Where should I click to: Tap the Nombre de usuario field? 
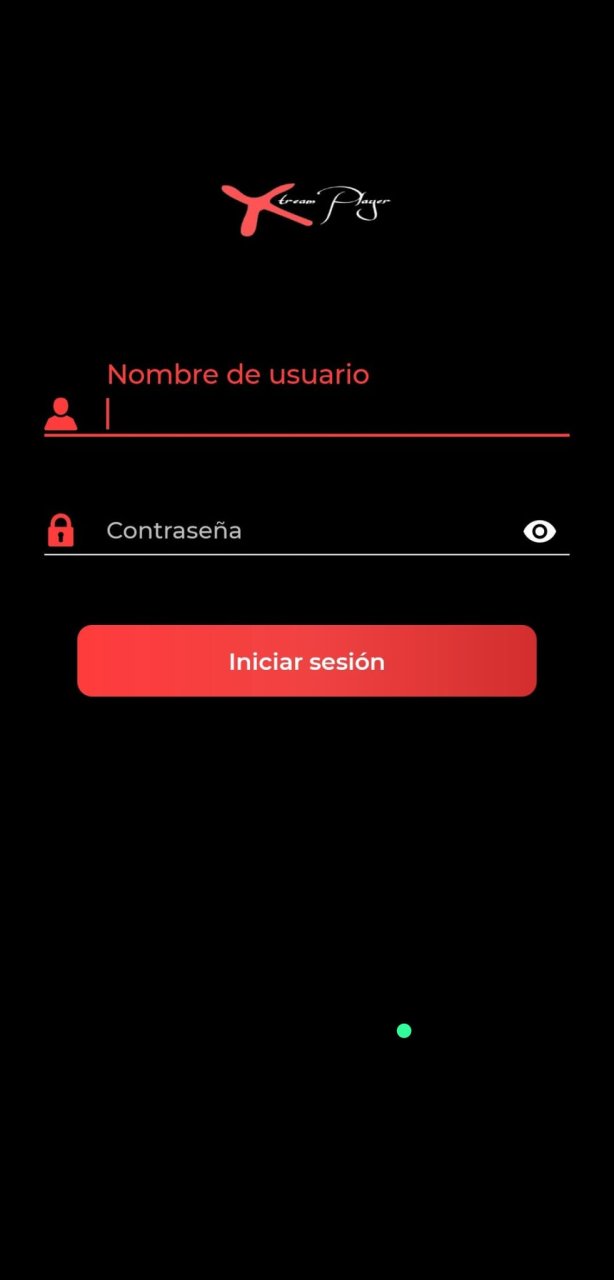pyautogui.click(x=330, y=413)
